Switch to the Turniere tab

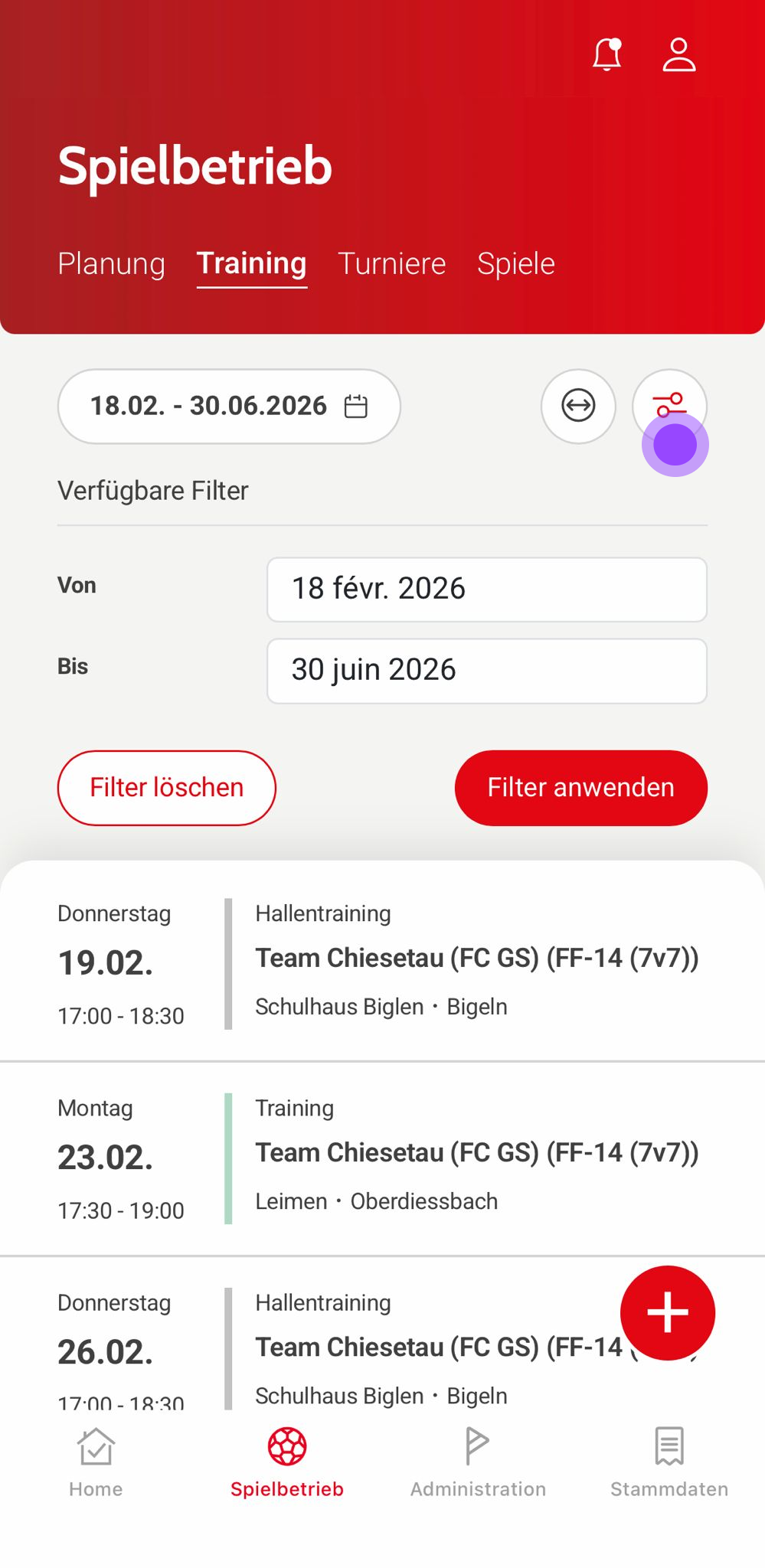(391, 263)
